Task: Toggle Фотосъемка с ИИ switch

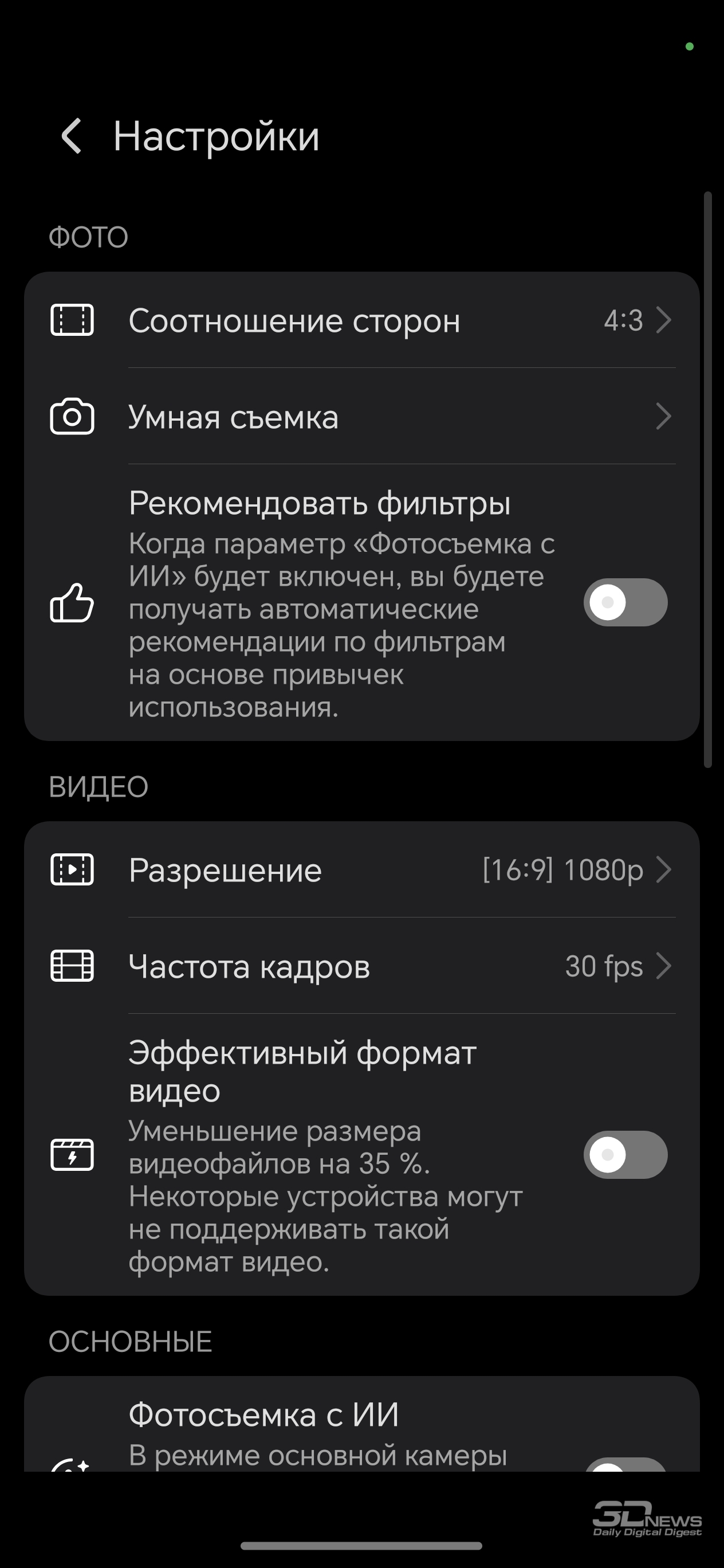Action: click(x=625, y=1464)
